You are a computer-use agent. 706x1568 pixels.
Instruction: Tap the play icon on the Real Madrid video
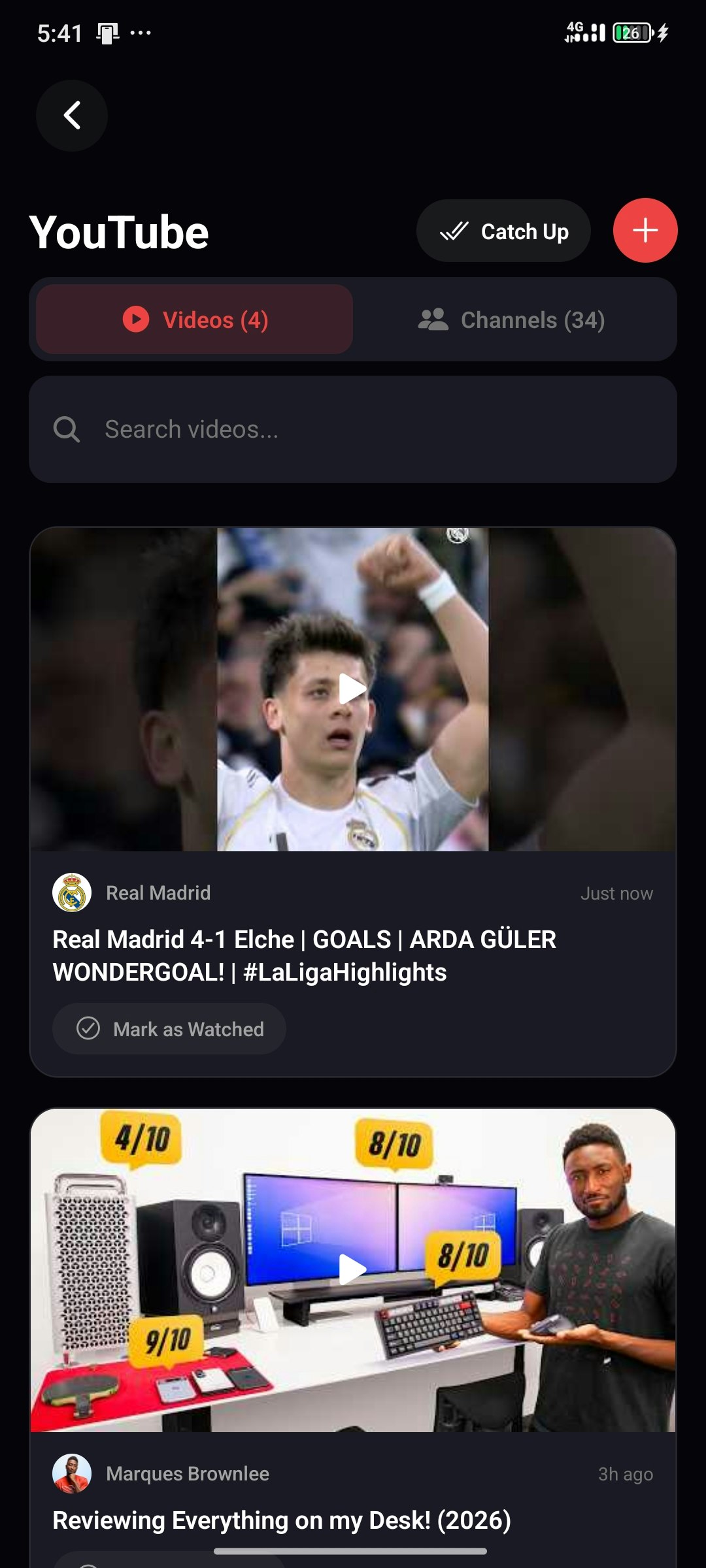coord(353,687)
